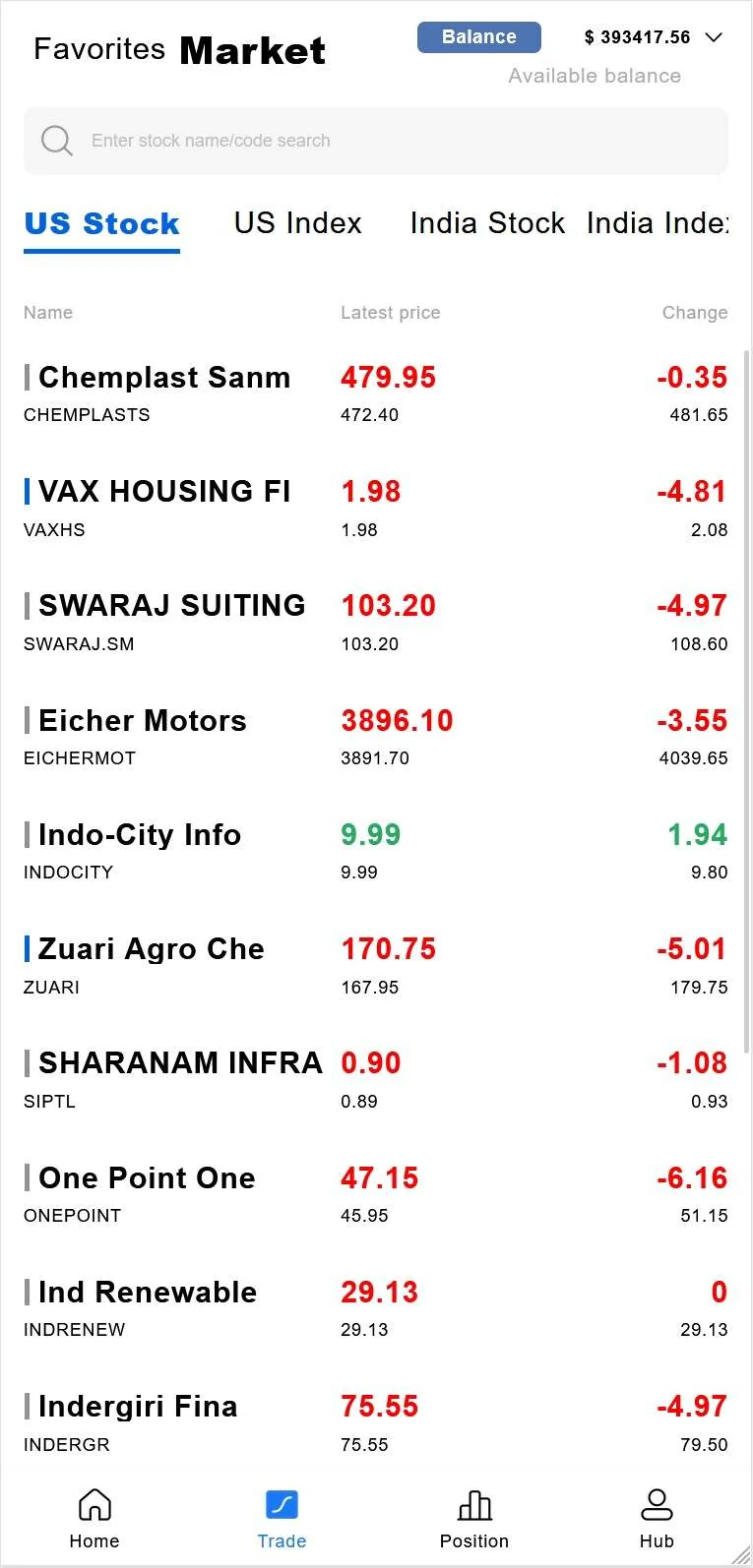Open the Position tab
753x1568 pixels.
click(474, 1519)
